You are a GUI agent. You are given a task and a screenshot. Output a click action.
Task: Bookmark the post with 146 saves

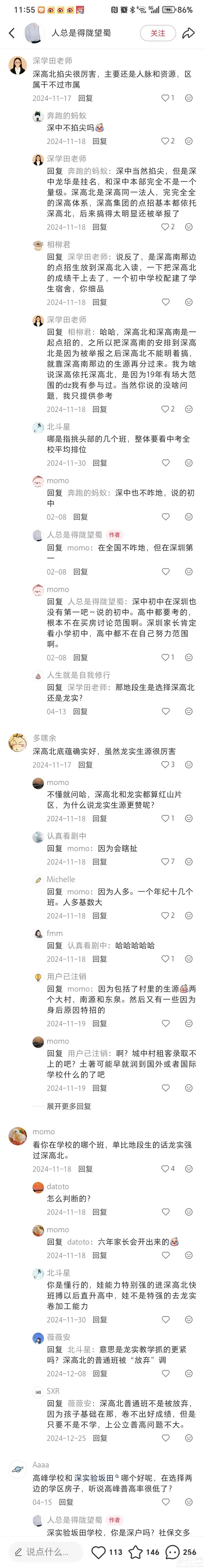click(143, 1552)
